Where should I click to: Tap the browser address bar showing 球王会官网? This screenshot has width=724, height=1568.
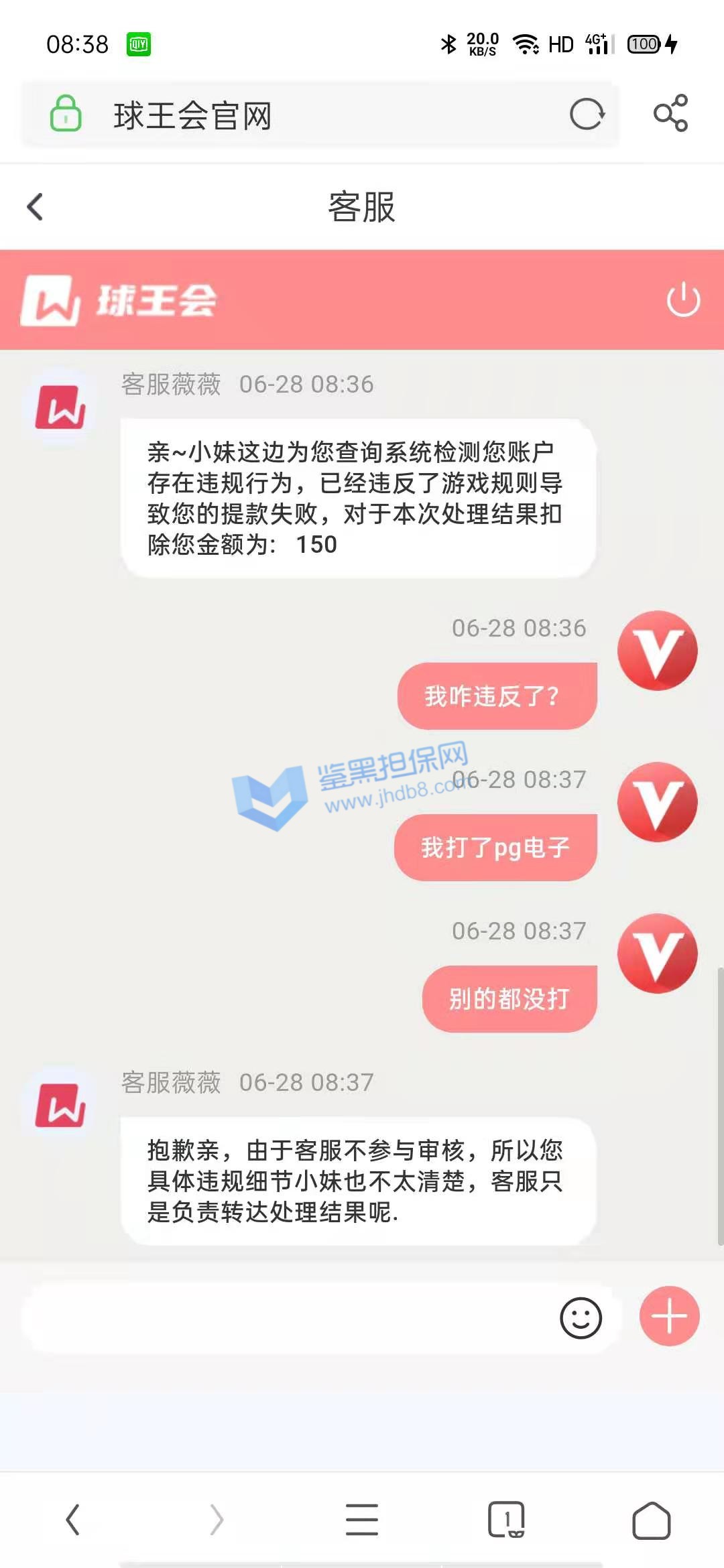[302, 115]
